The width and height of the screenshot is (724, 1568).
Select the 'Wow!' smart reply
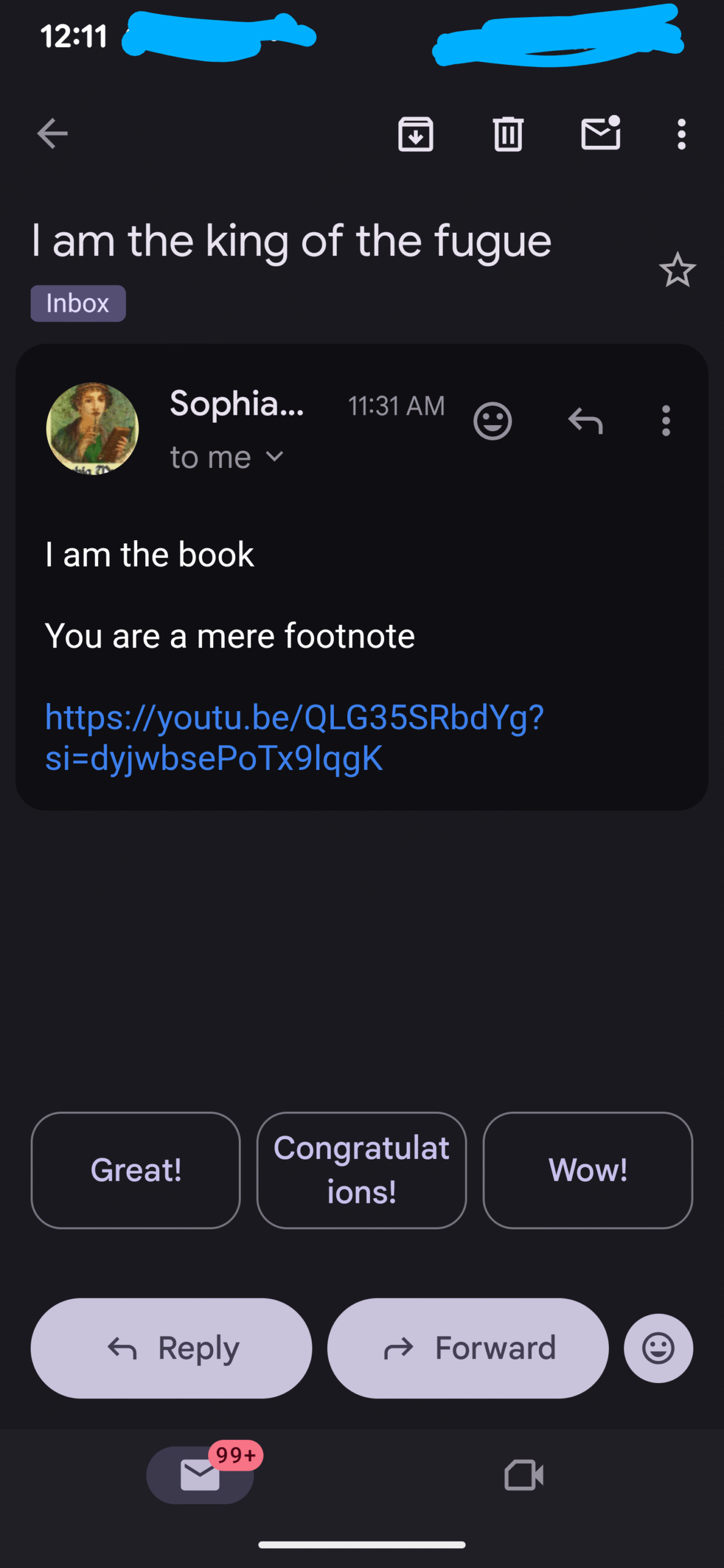(587, 1170)
